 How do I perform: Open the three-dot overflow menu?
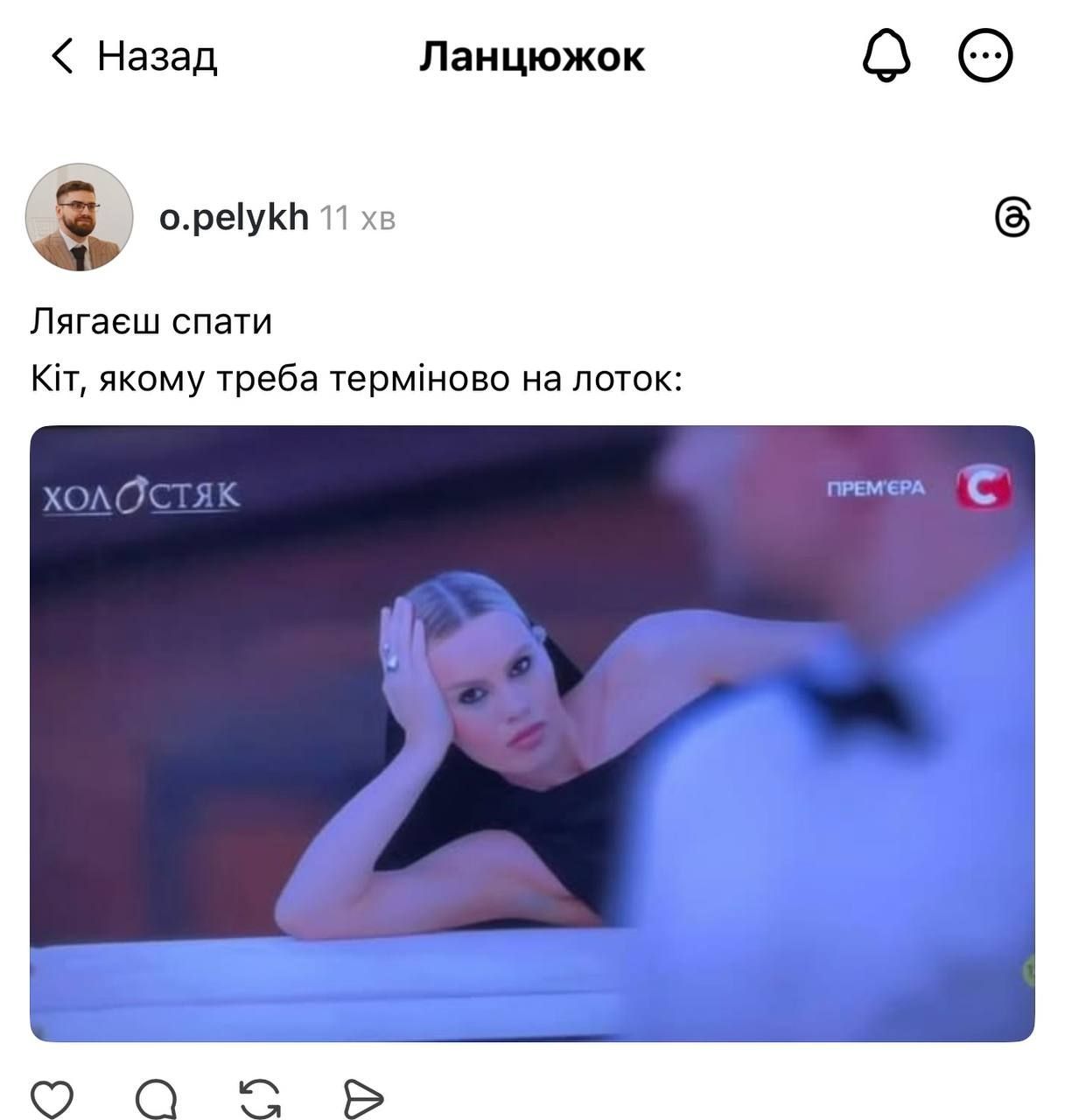(x=985, y=57)
